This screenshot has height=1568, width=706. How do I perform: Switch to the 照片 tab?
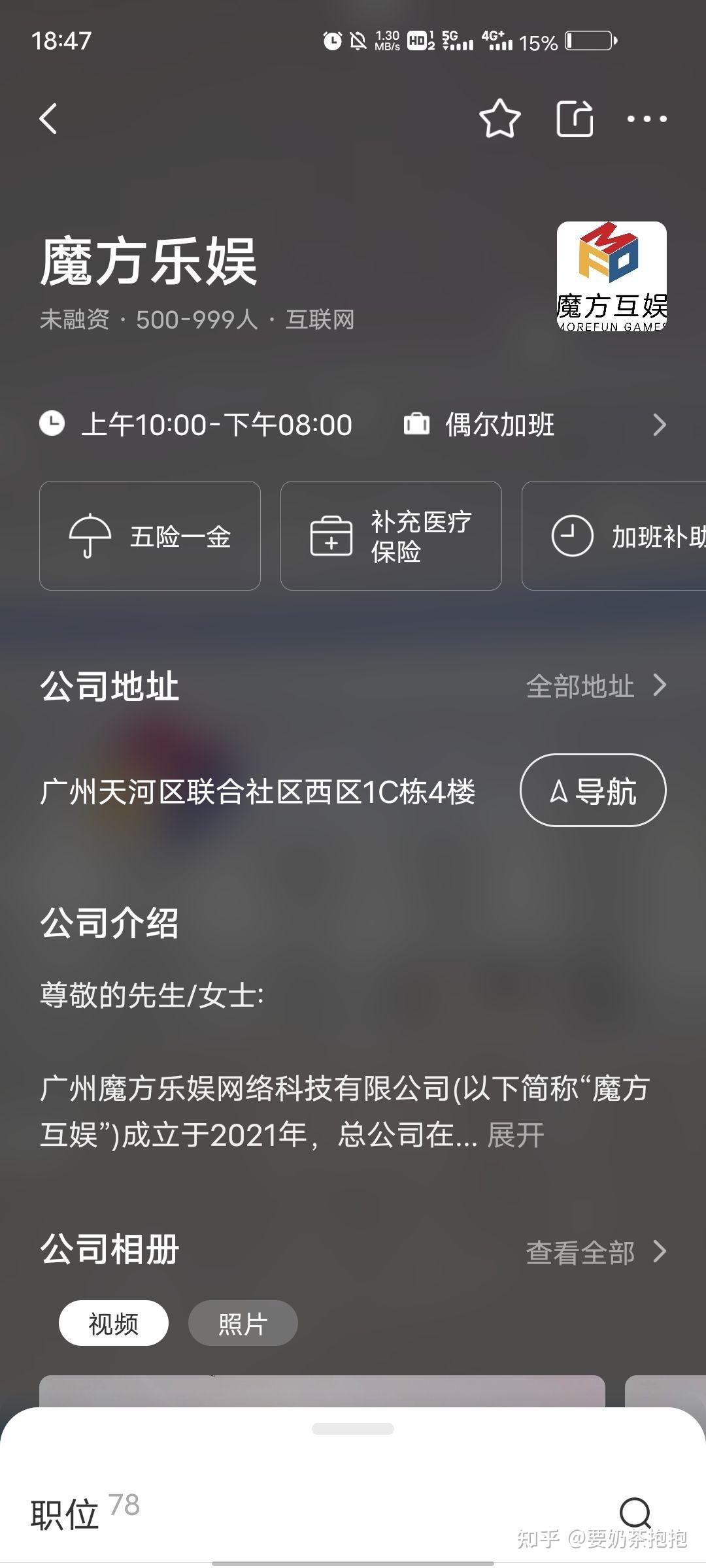pyautogui.click(x=243, y=1322)
